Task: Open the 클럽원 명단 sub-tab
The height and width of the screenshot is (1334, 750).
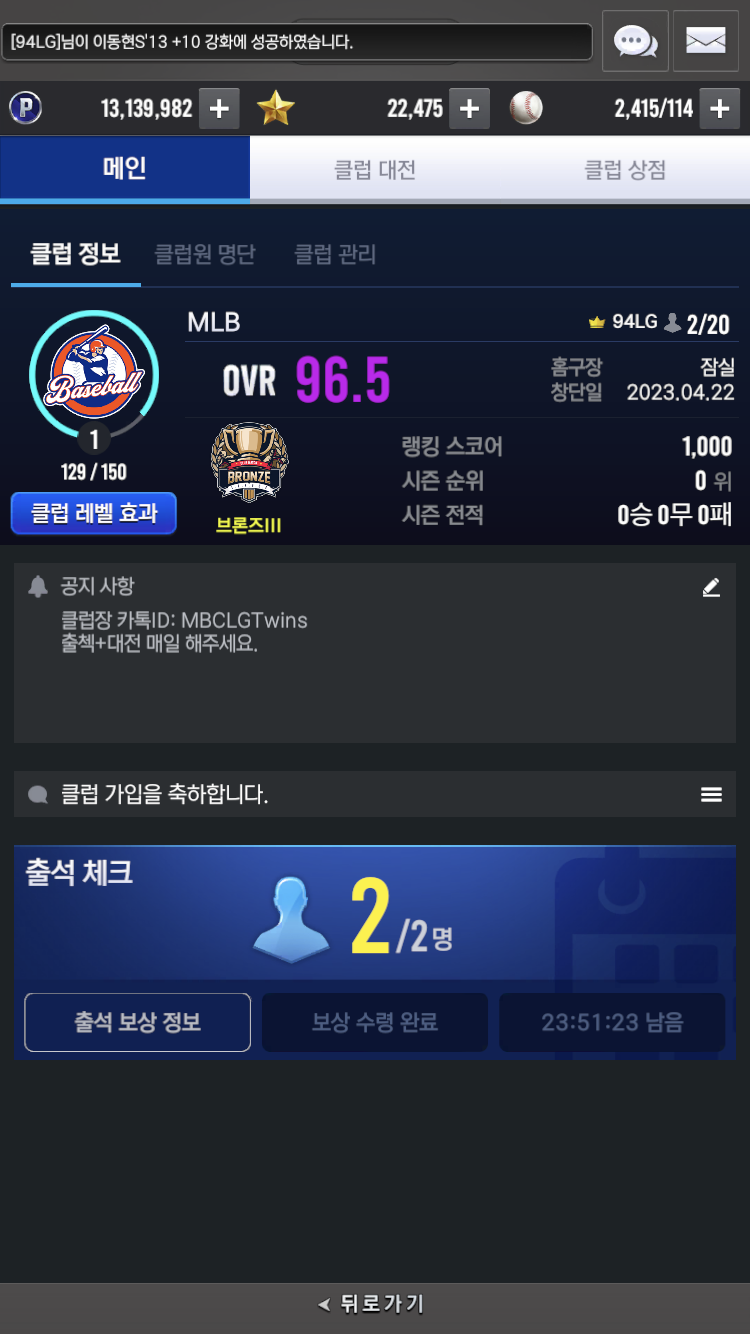Action: tap(205, 254)
